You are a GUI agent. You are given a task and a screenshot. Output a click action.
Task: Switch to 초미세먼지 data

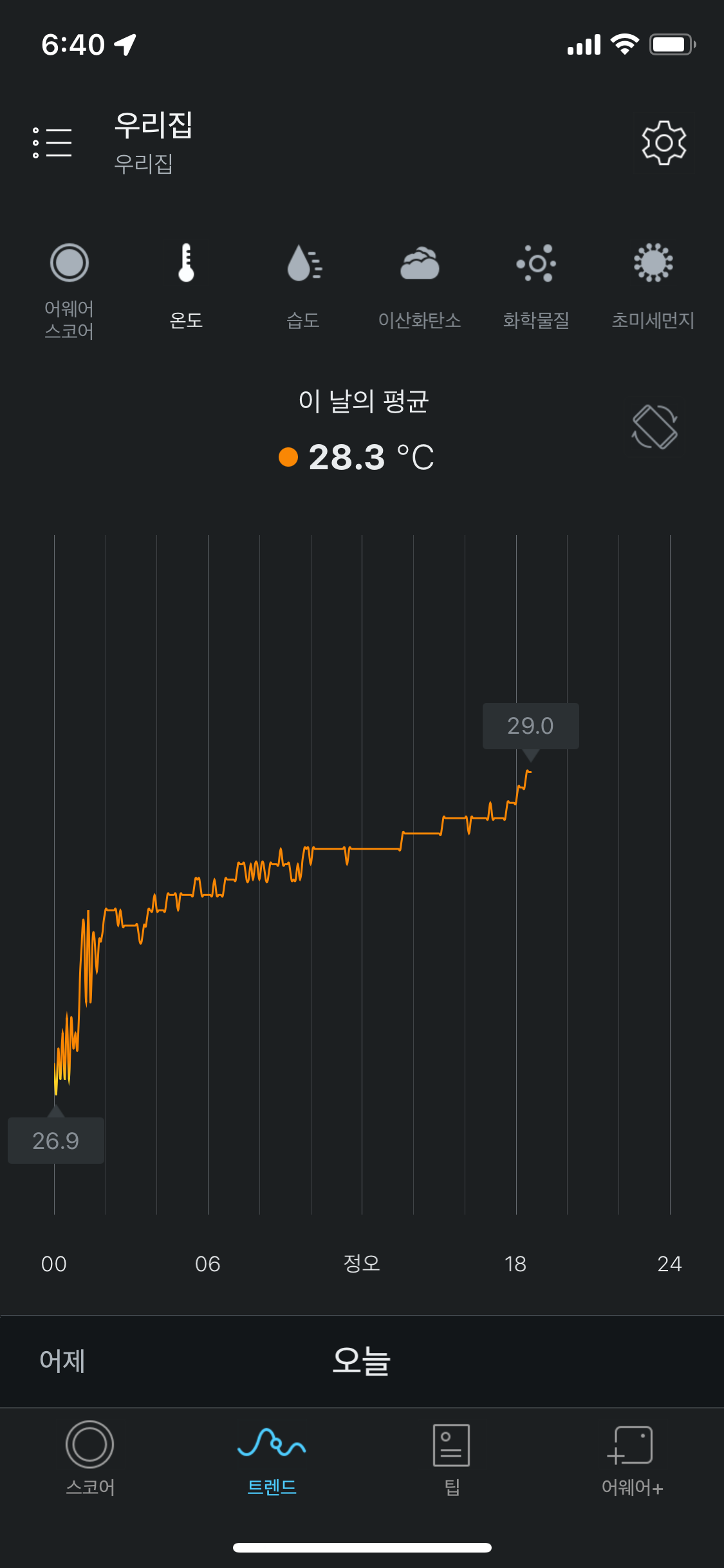click(653, 286)
